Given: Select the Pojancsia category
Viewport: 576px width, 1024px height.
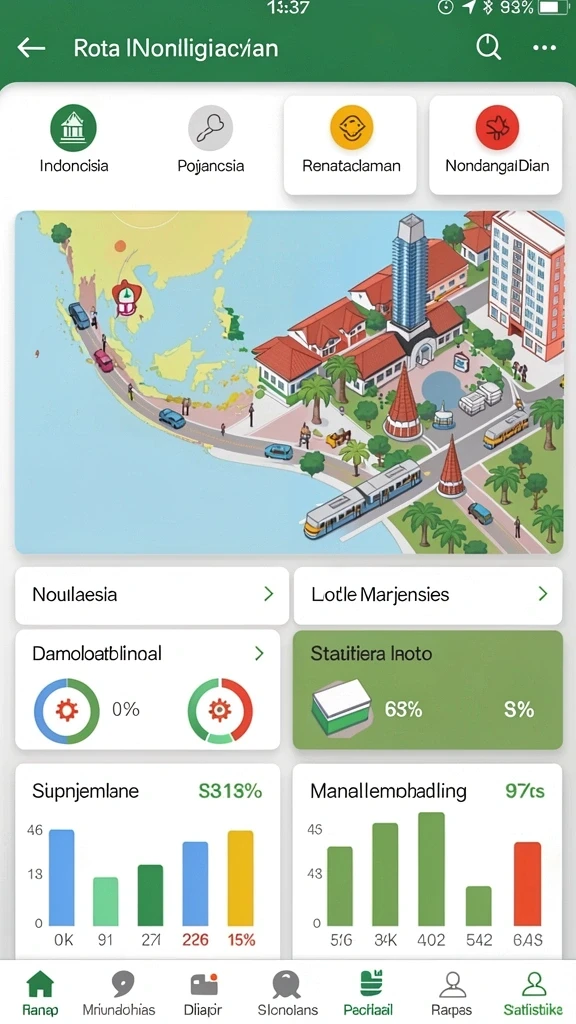Looking at the screenshot, I should click(210, 139).
